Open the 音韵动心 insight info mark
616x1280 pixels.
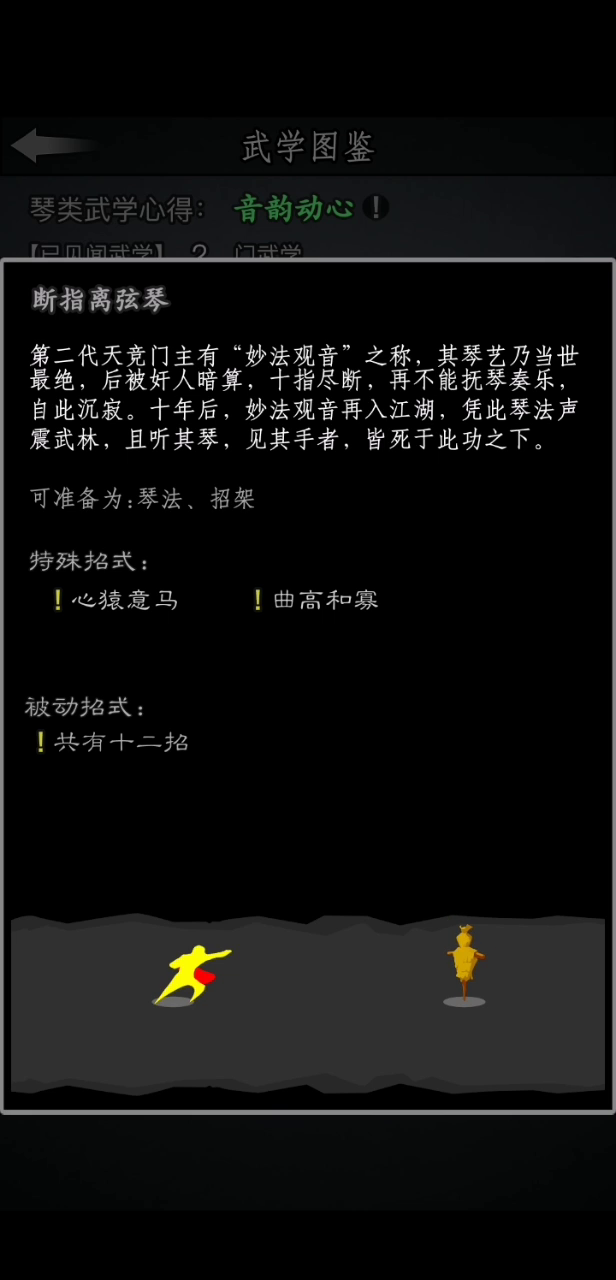[376, 208]
